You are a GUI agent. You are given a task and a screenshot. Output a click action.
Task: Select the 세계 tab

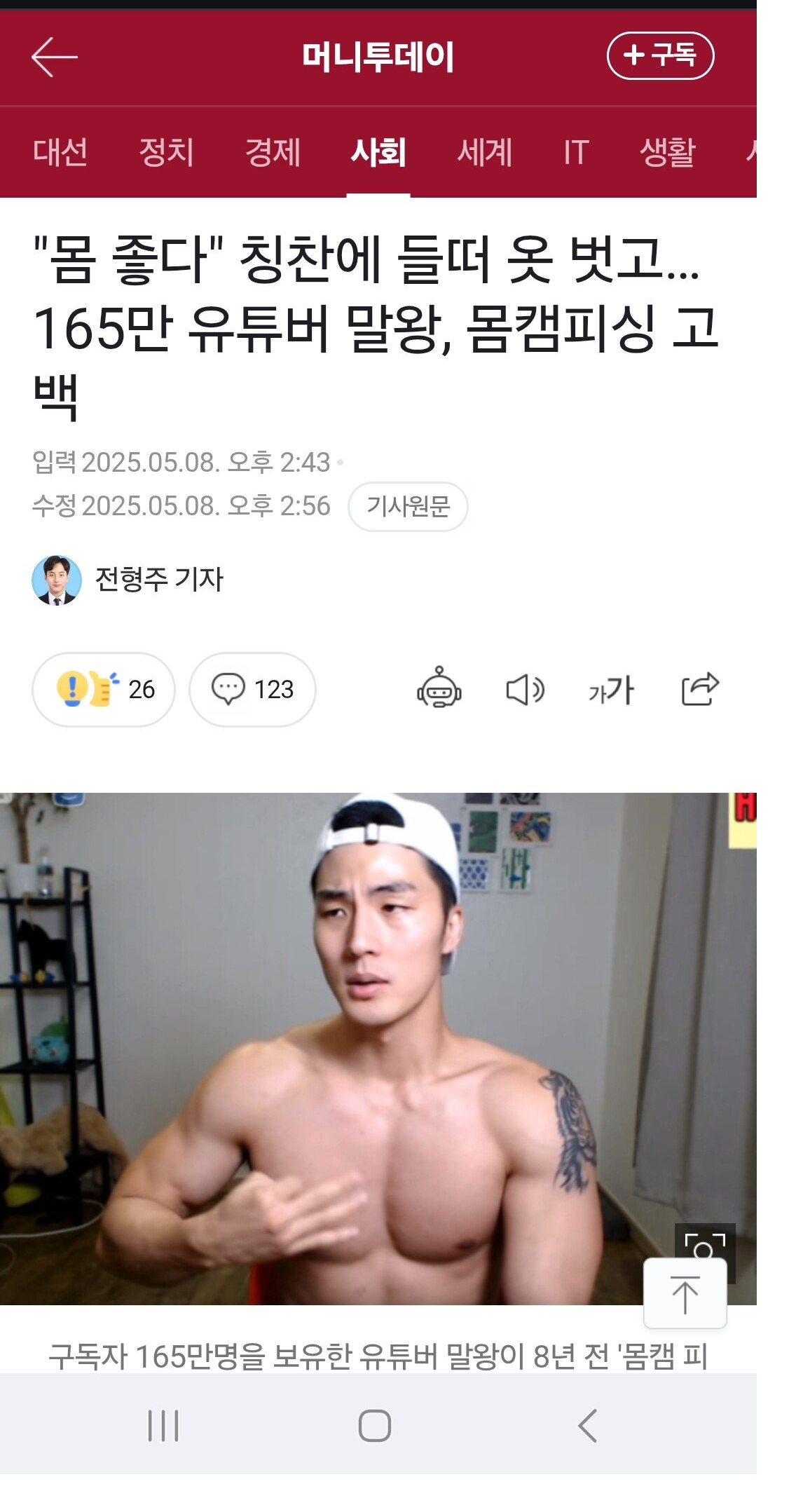(x=484, y=152)
